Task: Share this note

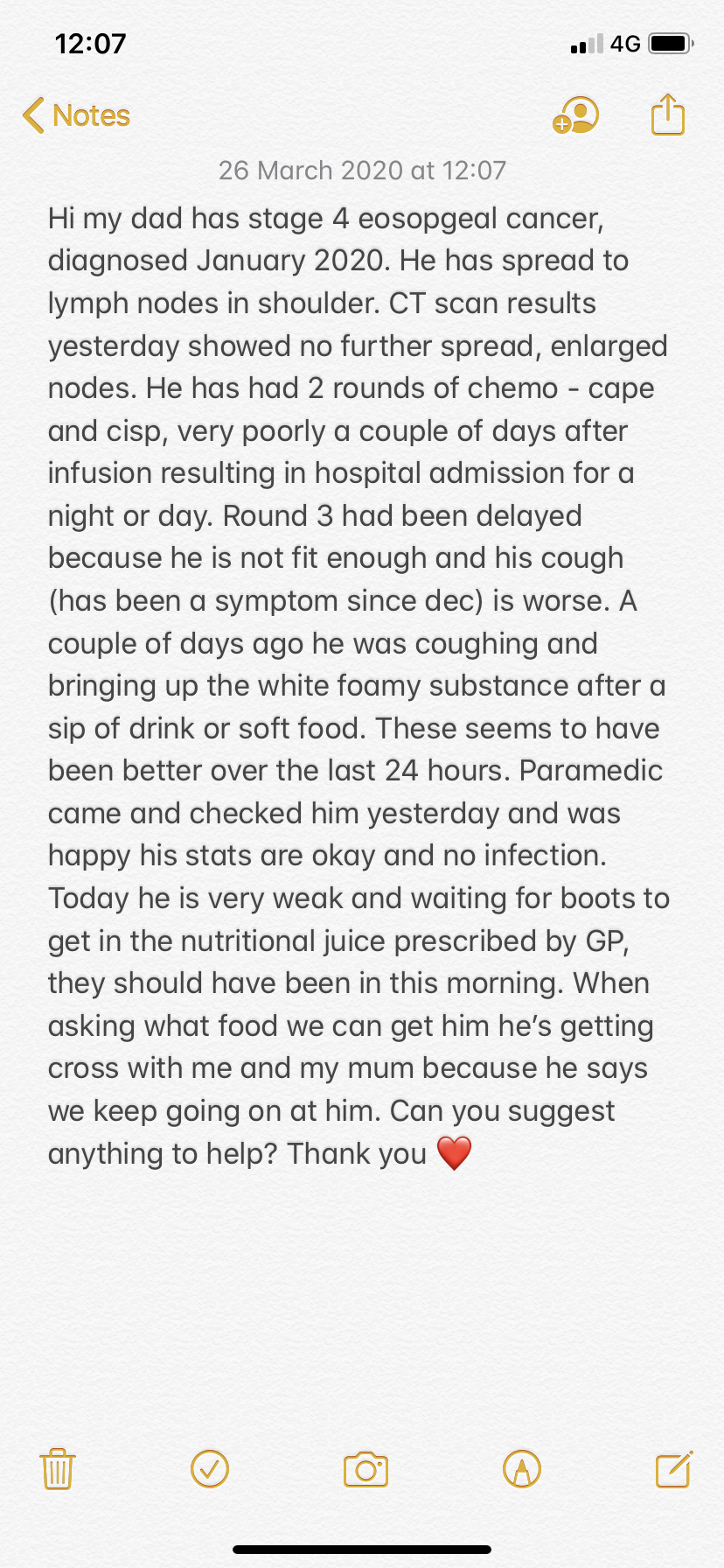Action: (x=668, y=115)
